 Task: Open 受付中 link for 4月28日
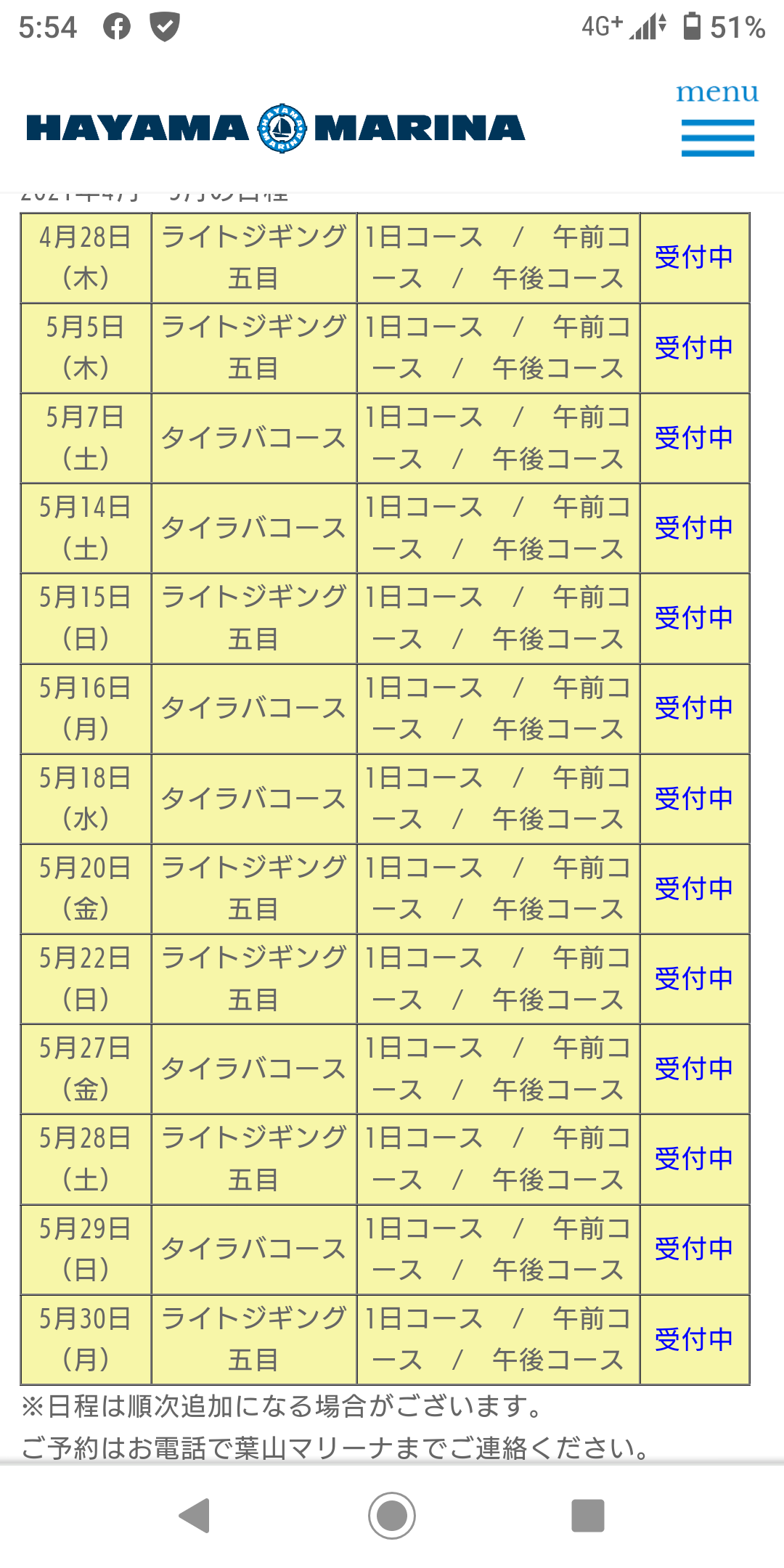coord(694,257)
